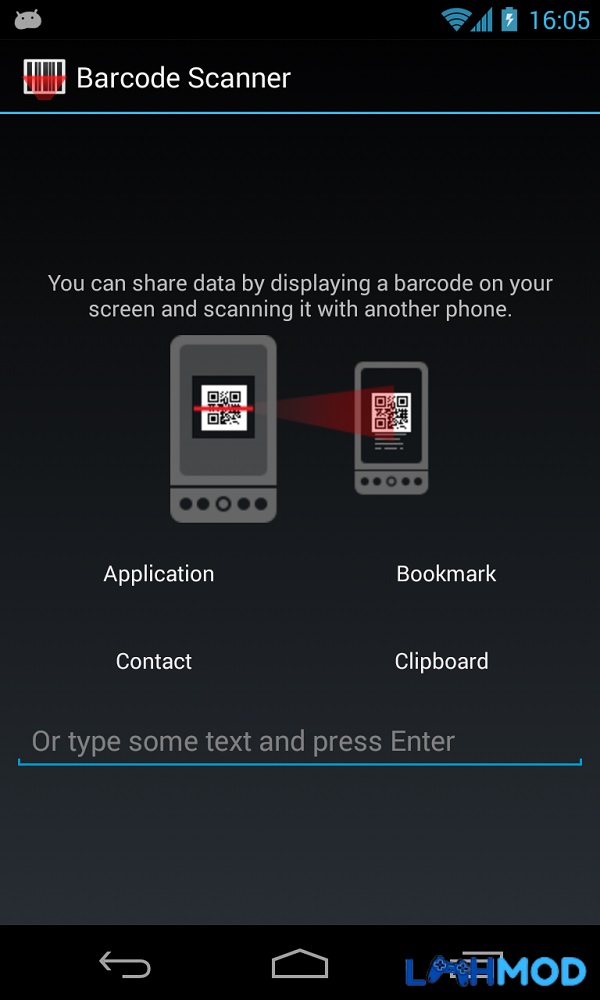Image resolution: width=600 pixels, height=1000 pixels.
Task: Tap the Barcode Scanner app icon
Action: (44, 78)
